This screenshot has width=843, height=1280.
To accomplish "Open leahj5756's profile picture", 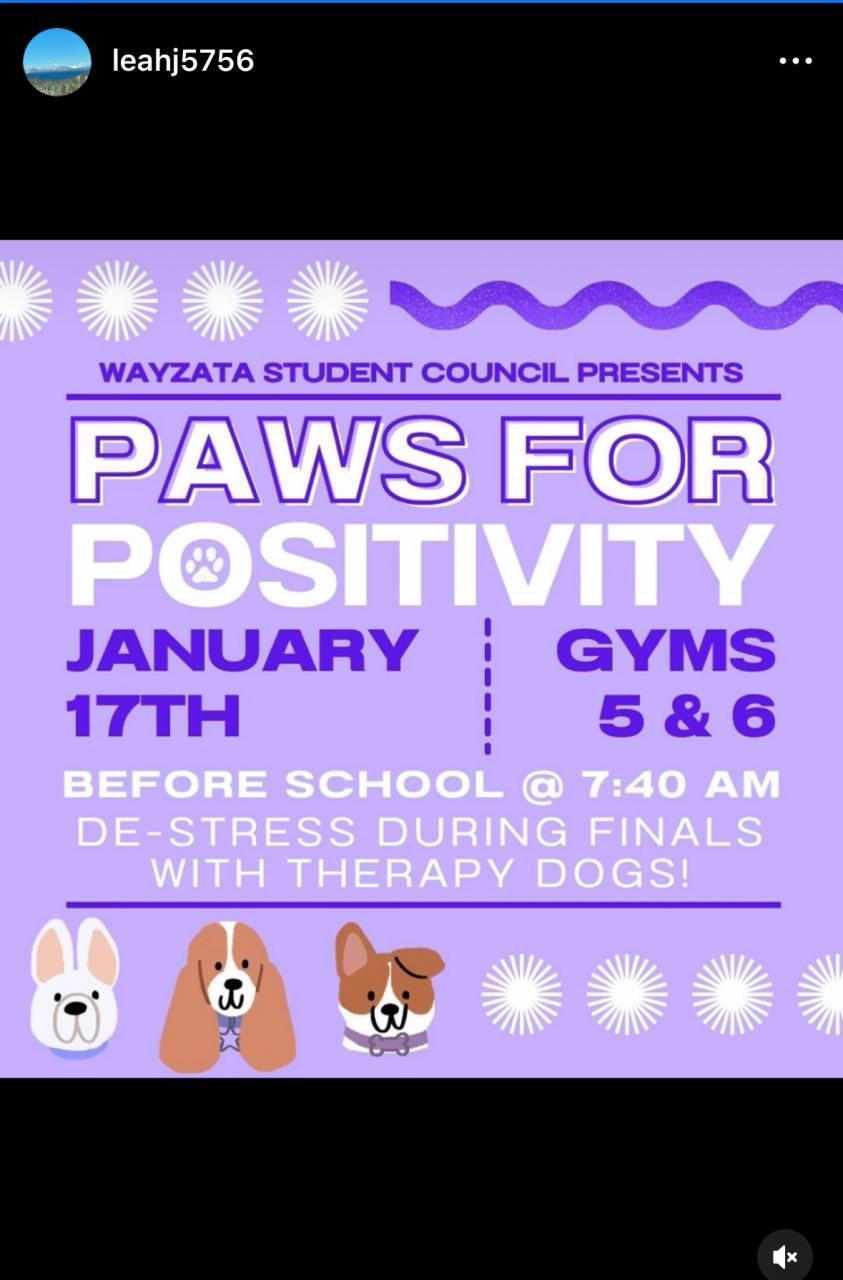I will coord(57,61).
